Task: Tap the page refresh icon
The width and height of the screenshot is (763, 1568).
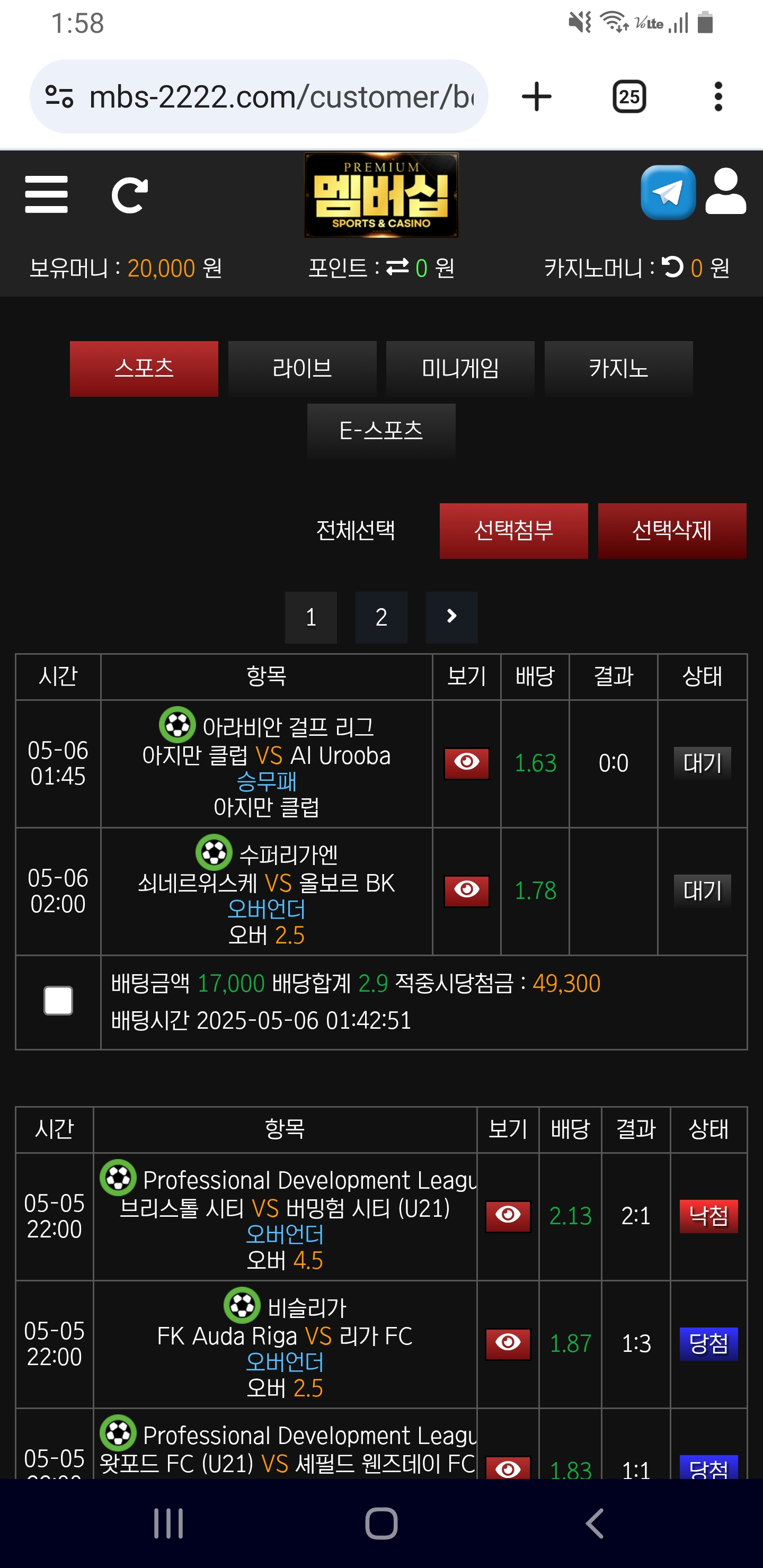Action: point(129,195)
